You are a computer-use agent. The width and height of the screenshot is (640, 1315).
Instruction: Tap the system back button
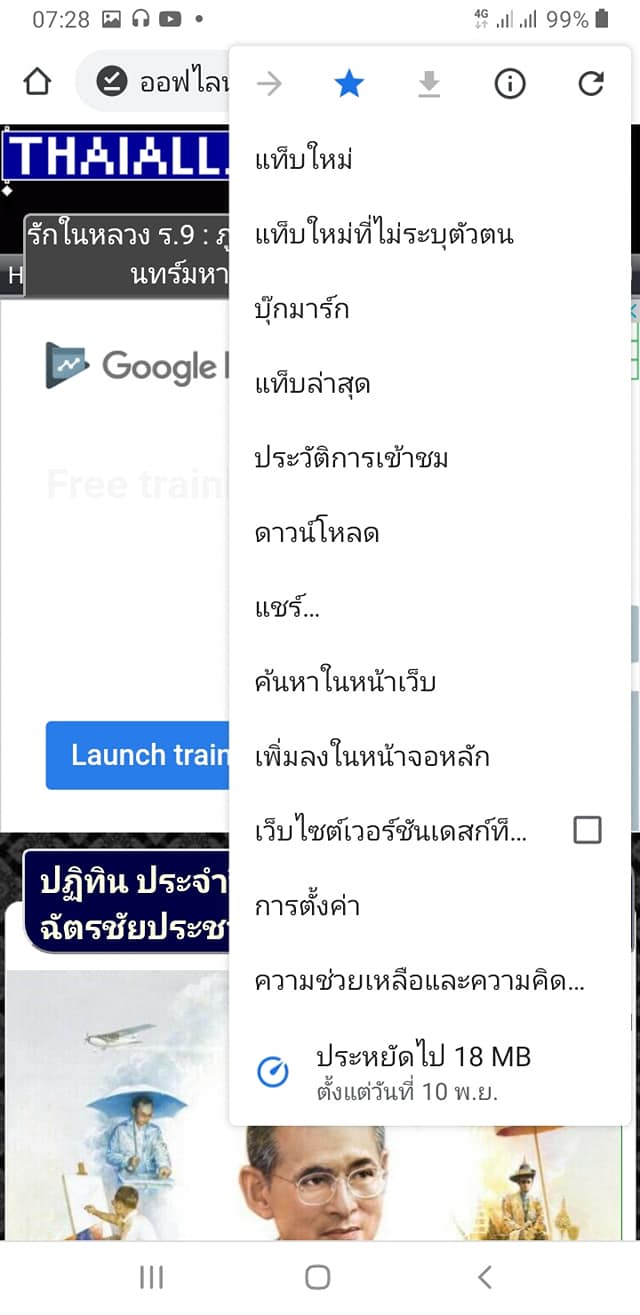pyautogui.click(x=485, y=1276)
